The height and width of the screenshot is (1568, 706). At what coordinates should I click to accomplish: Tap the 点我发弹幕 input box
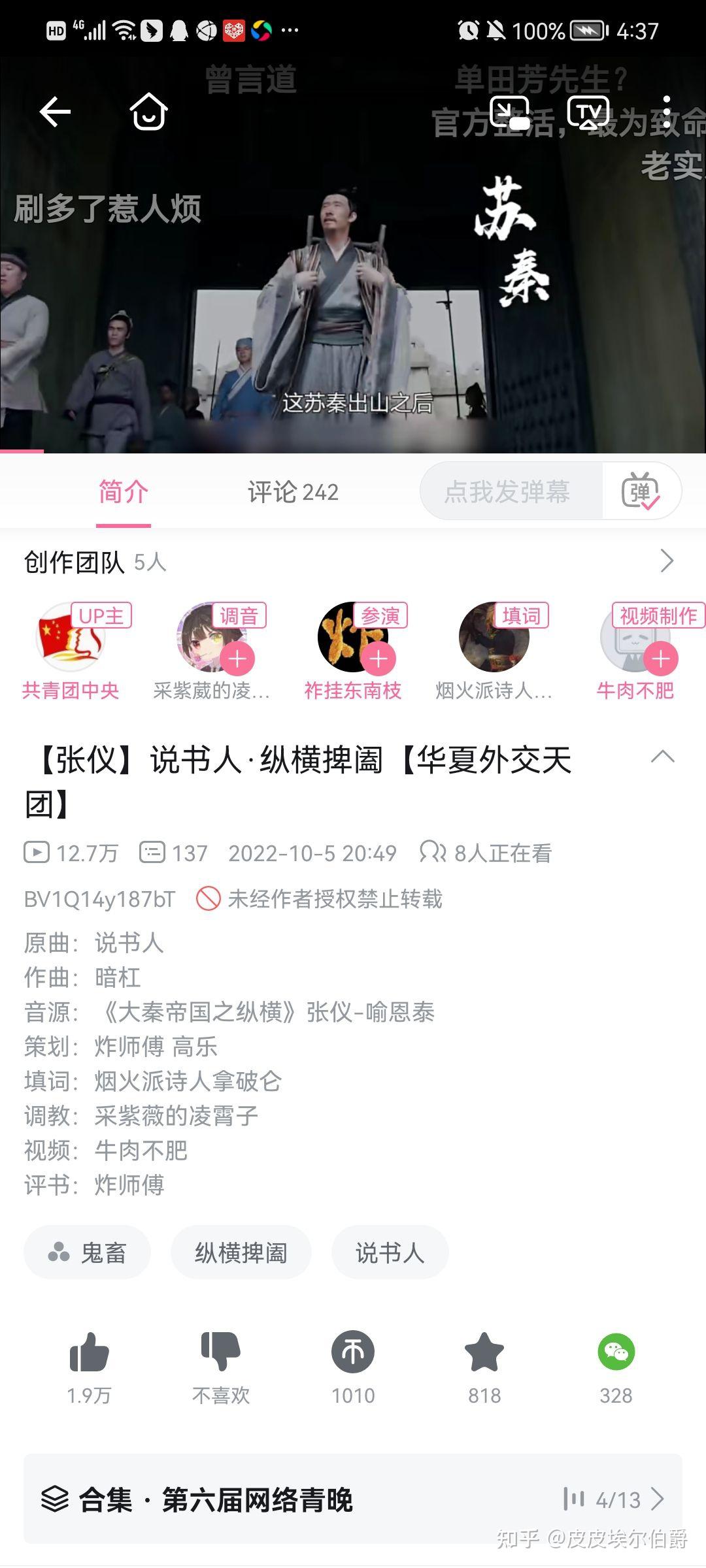tap(507, 492)
